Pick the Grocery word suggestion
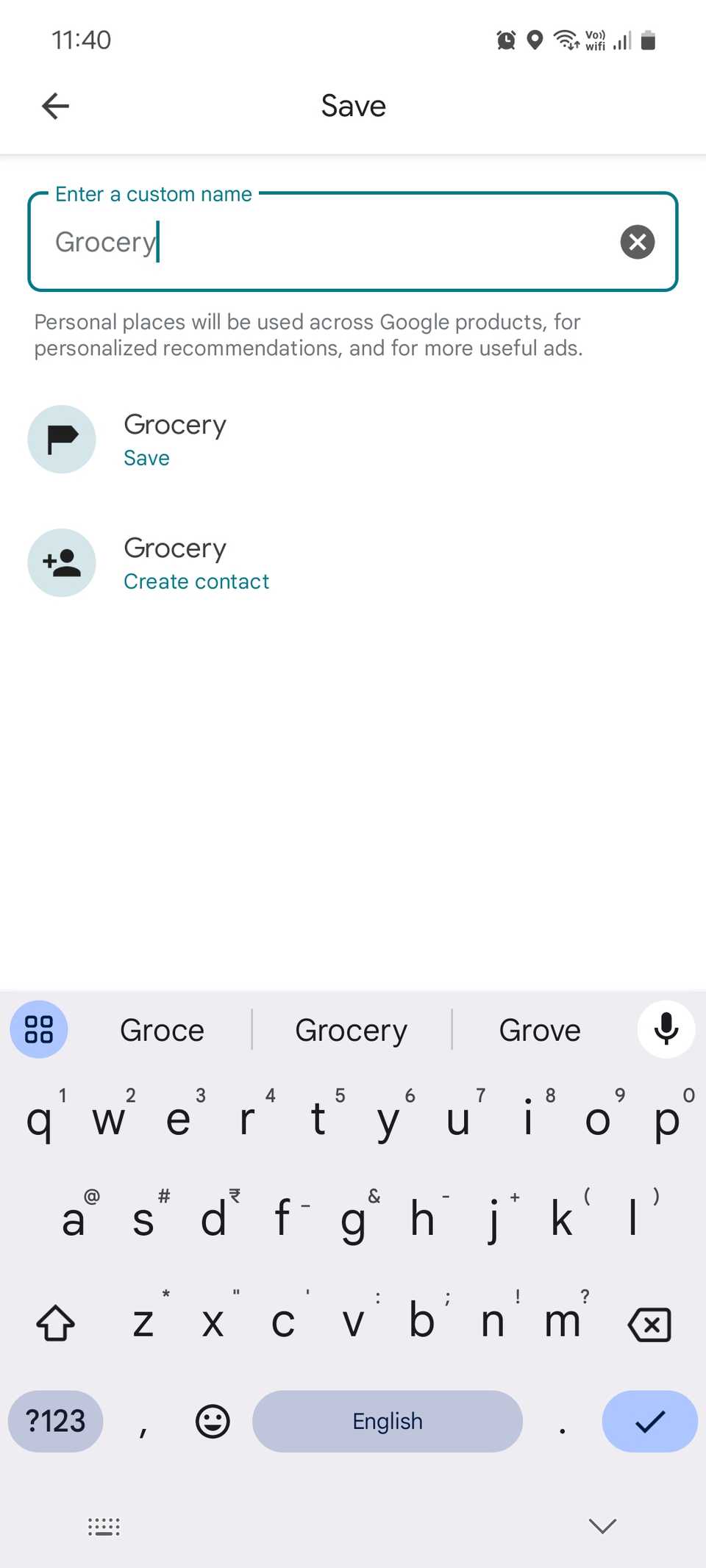 (x=351, y=1029)
